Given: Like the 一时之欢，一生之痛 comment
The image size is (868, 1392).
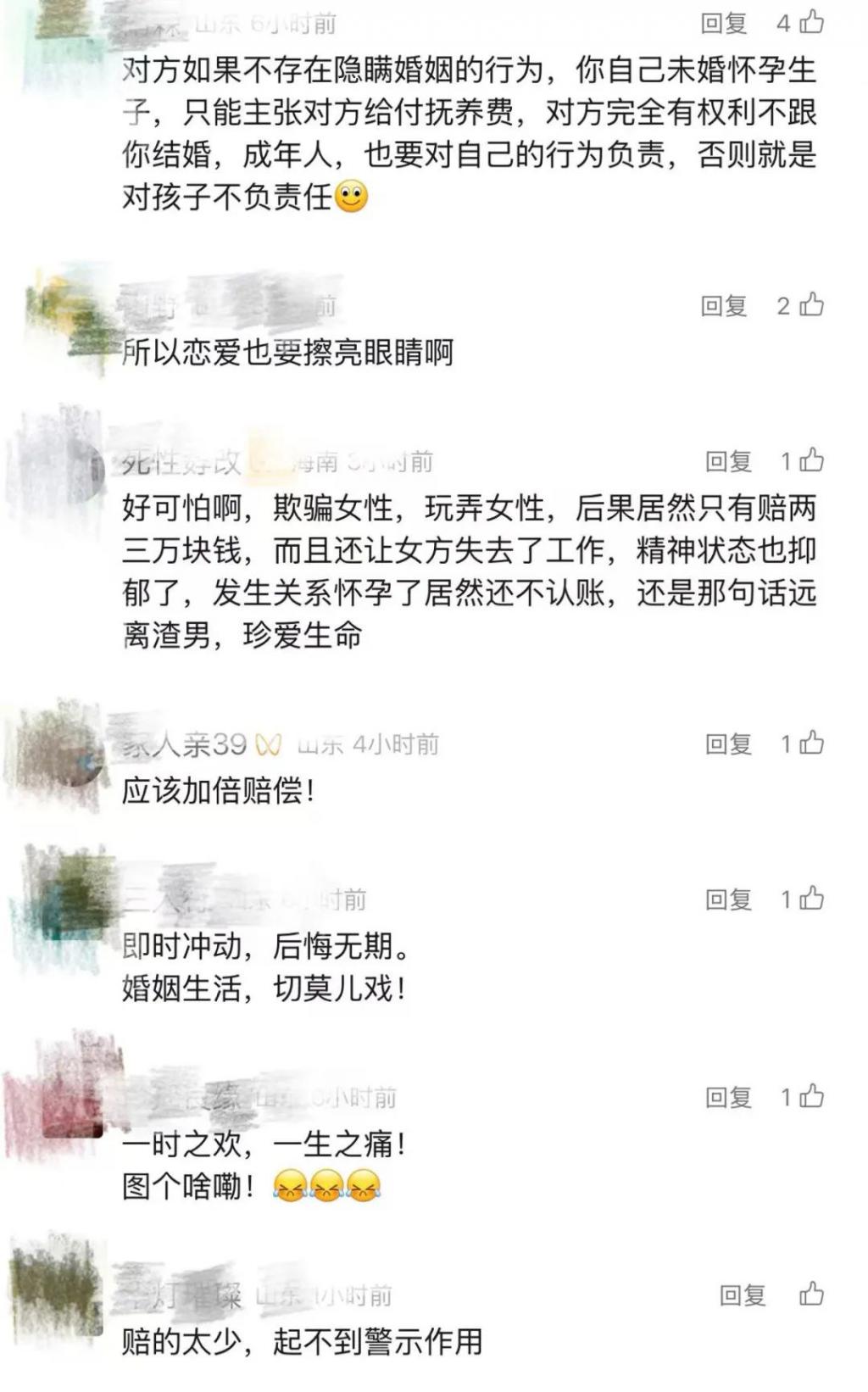Looking at the screenshot, I should (x=811, y=1096).
